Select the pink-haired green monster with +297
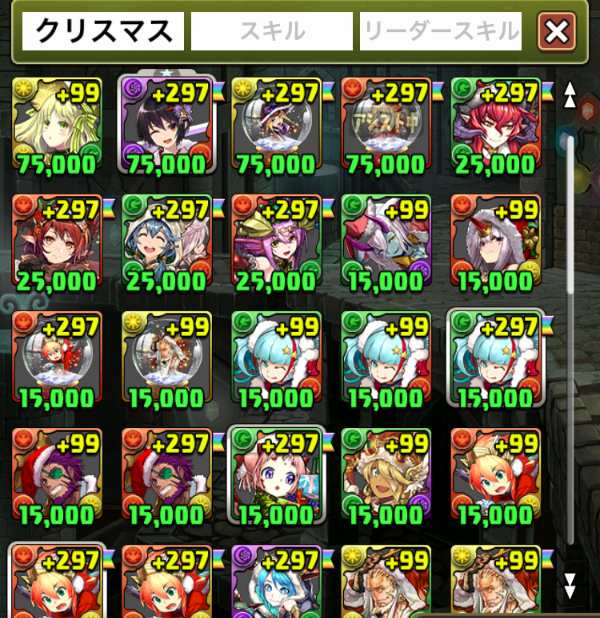The height and width of the screenshot is (618, 600). [275, 478]
